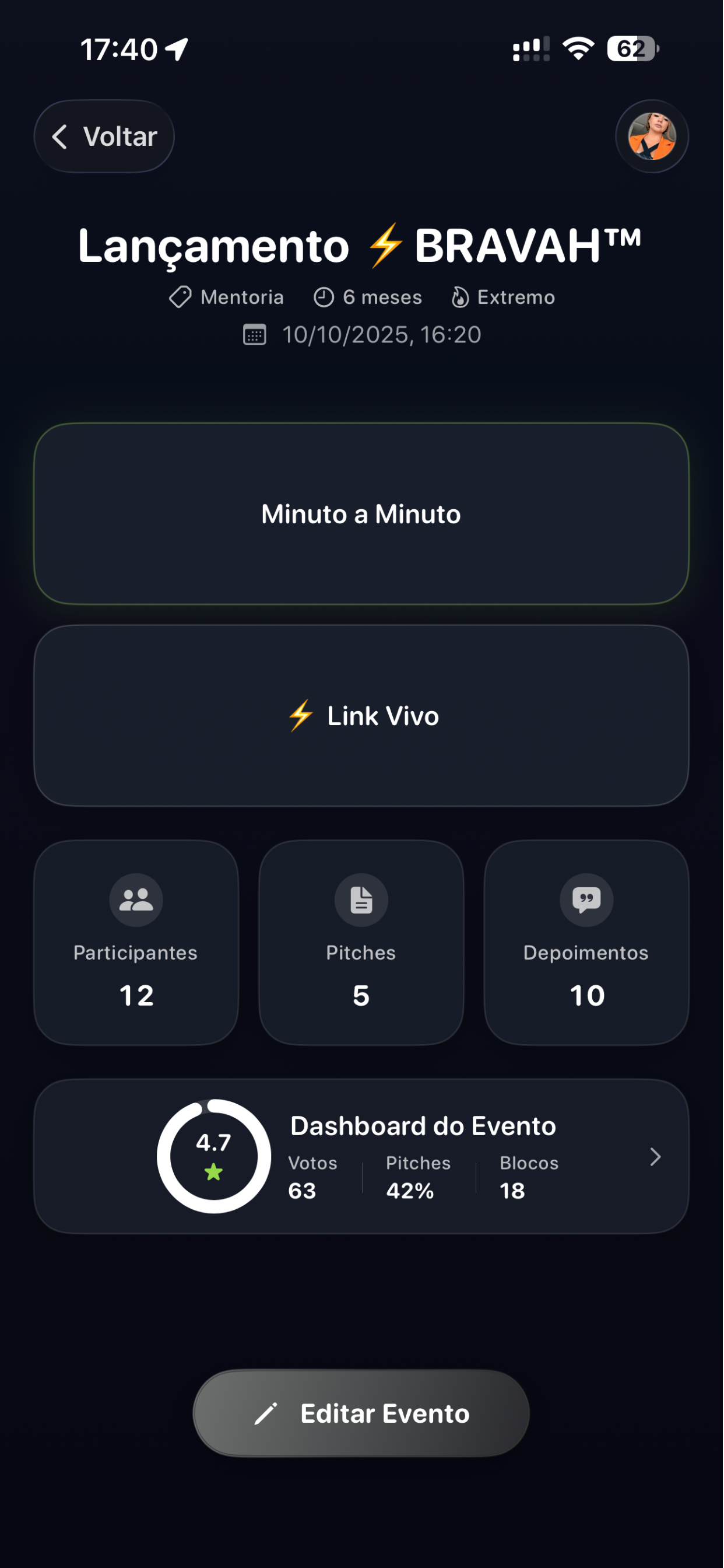Screen dimensions: 724x1568
Task: Open the Depoimentos card
Action: [x=586, y=942]
